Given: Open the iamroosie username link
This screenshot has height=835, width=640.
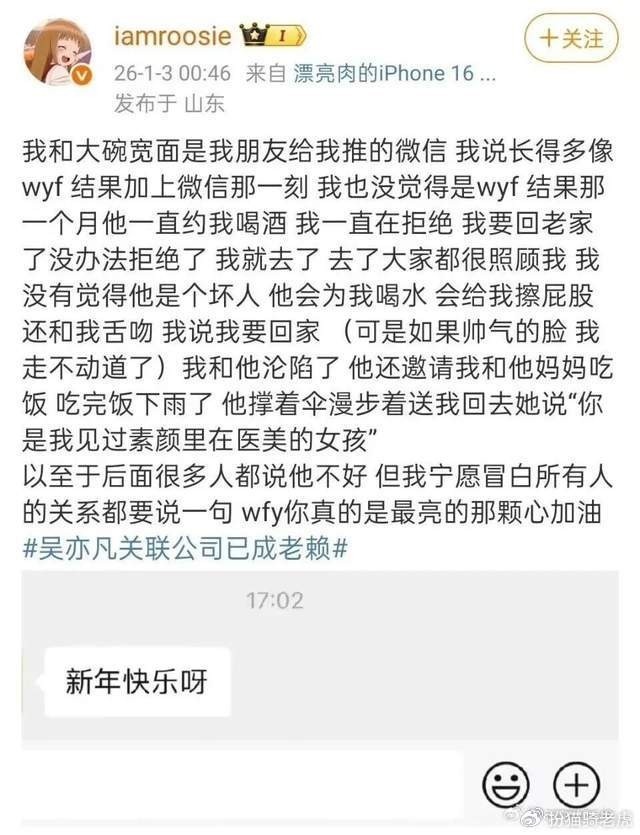Looking at the screenshot, I should click(172, 36).
